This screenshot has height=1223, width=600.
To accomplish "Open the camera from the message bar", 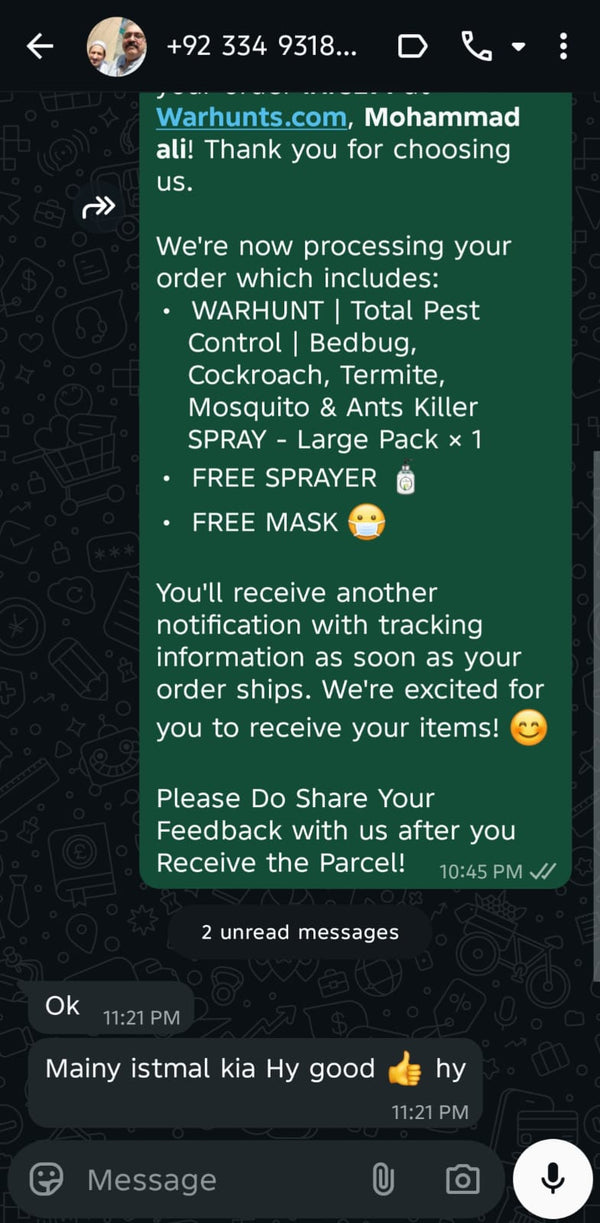I will tap(461, 1180).
